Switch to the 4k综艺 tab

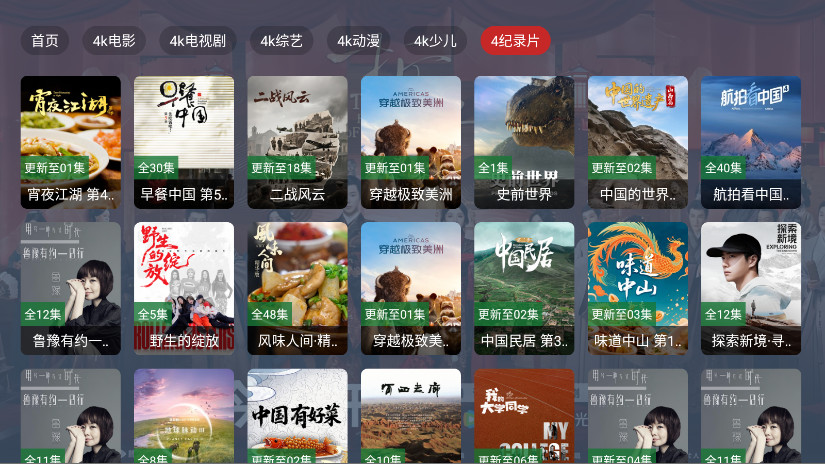point(281,41)
